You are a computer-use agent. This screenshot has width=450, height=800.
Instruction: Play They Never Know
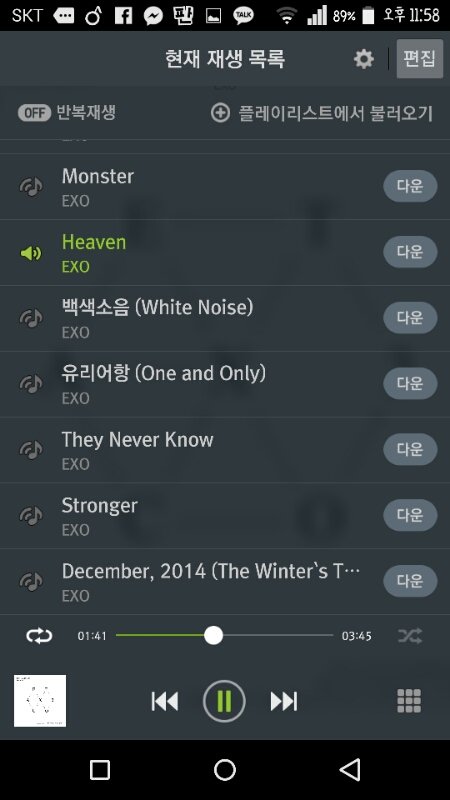[x=225, y=450]
